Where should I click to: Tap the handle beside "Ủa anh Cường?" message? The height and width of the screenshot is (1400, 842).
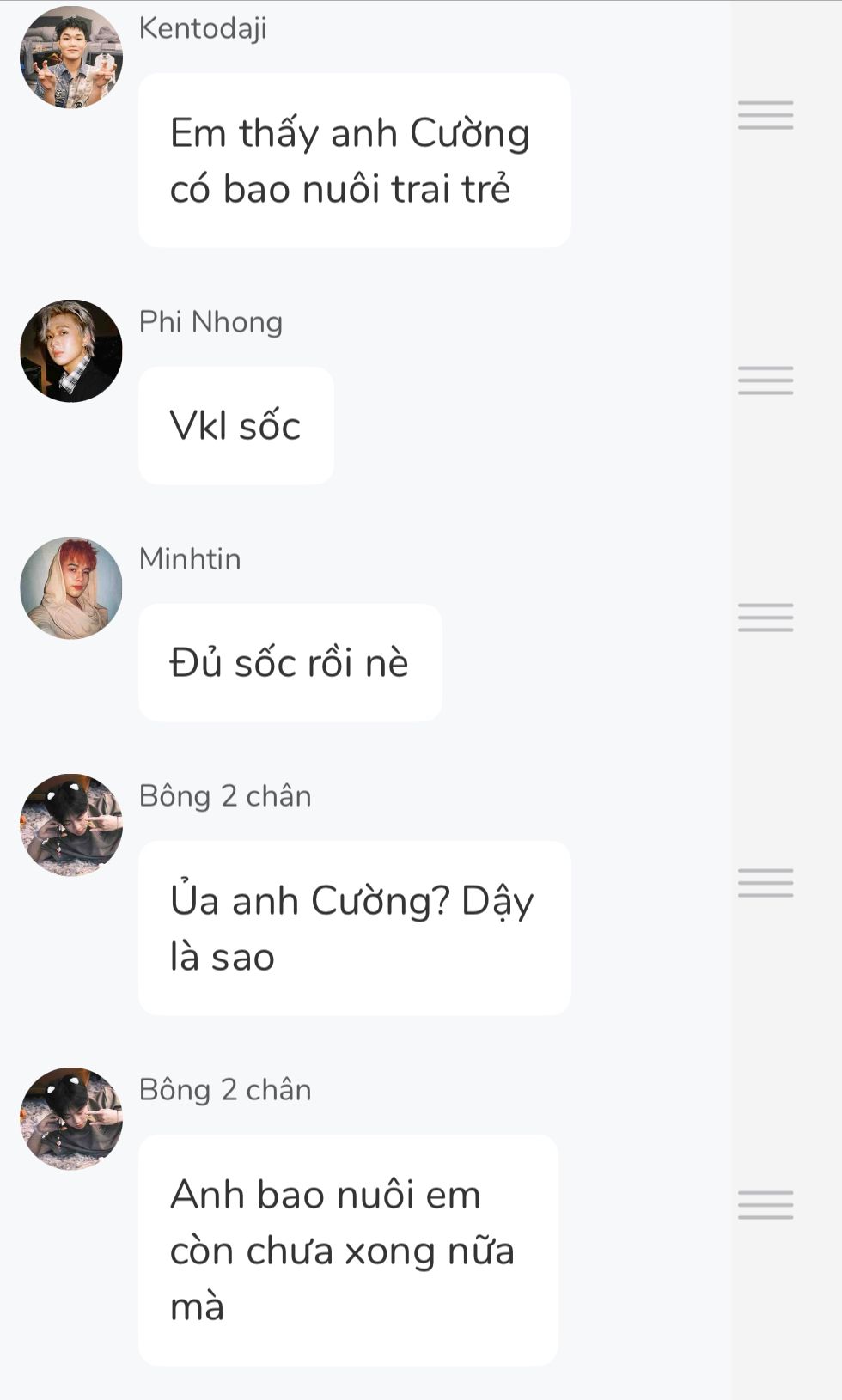click(765, 882)
